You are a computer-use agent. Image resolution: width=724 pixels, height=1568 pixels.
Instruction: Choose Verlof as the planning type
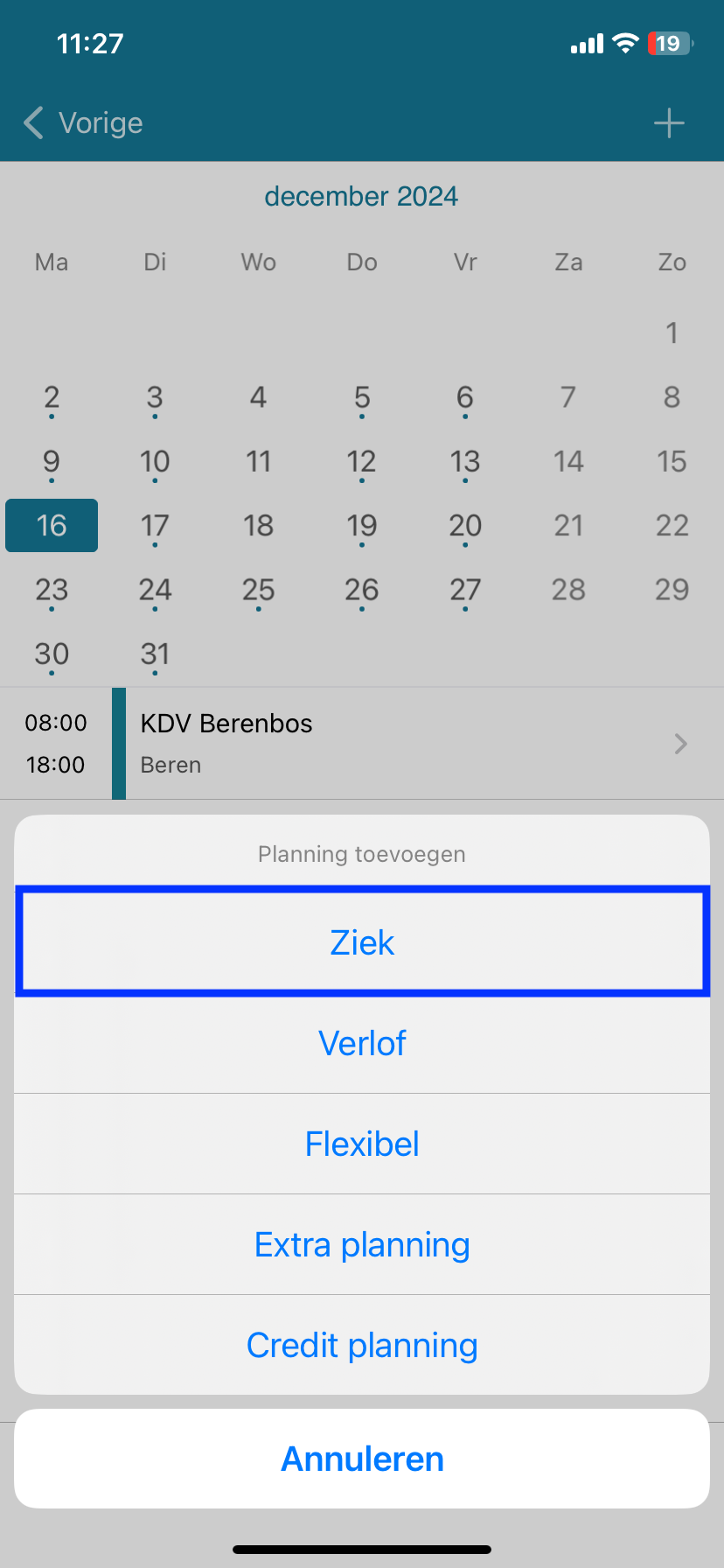click(362, 1043)
